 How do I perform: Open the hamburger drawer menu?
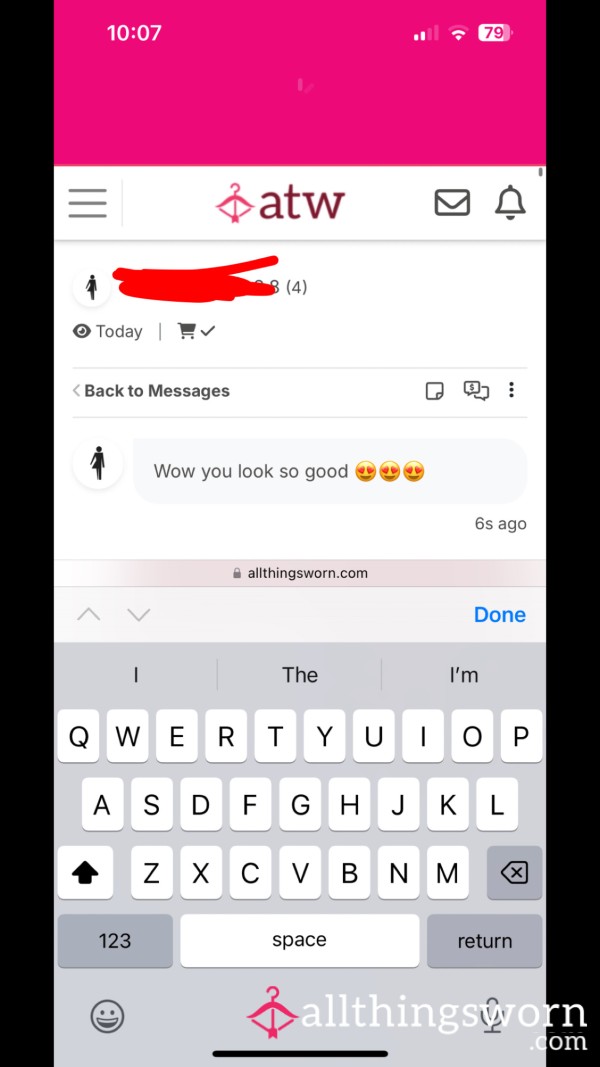(88, 203)
